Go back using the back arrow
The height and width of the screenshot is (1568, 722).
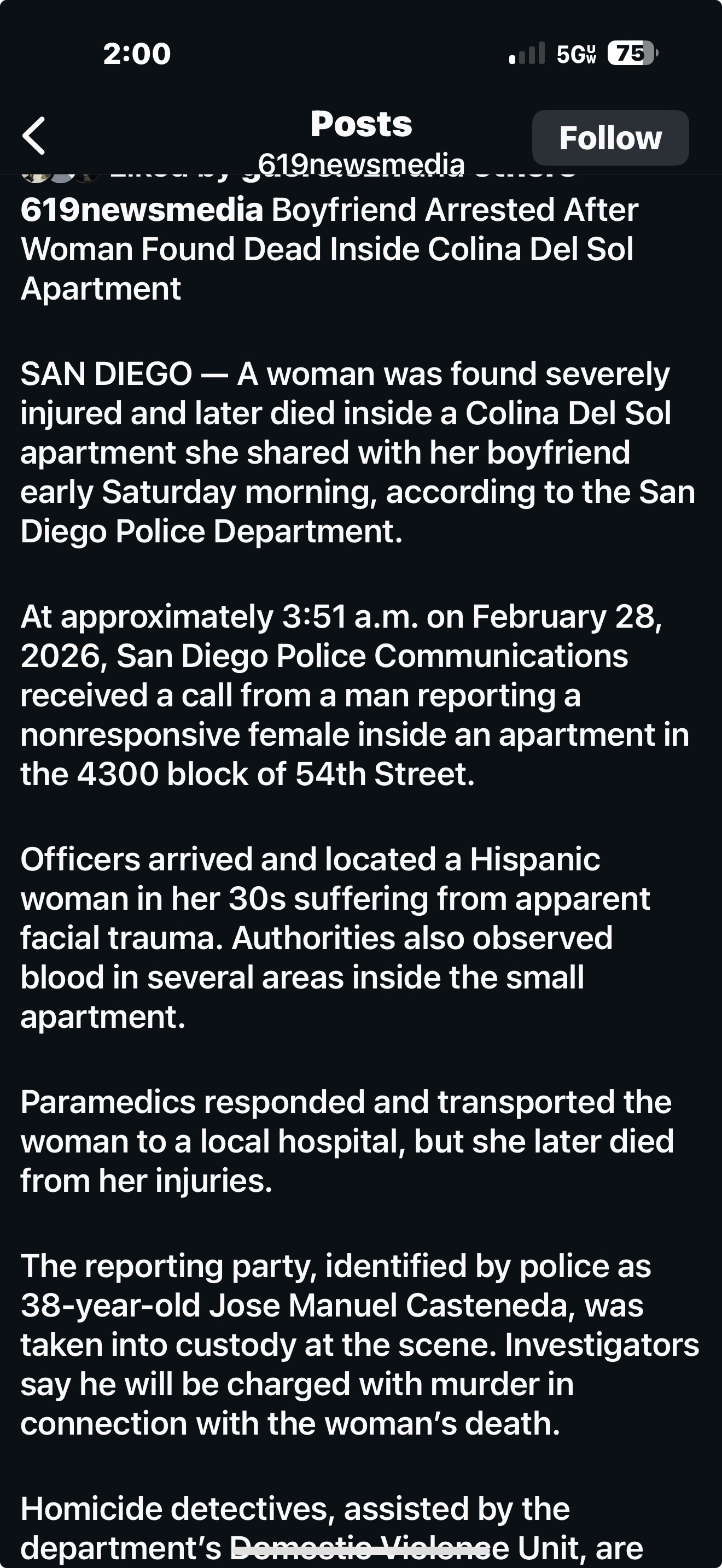point(34,136)
